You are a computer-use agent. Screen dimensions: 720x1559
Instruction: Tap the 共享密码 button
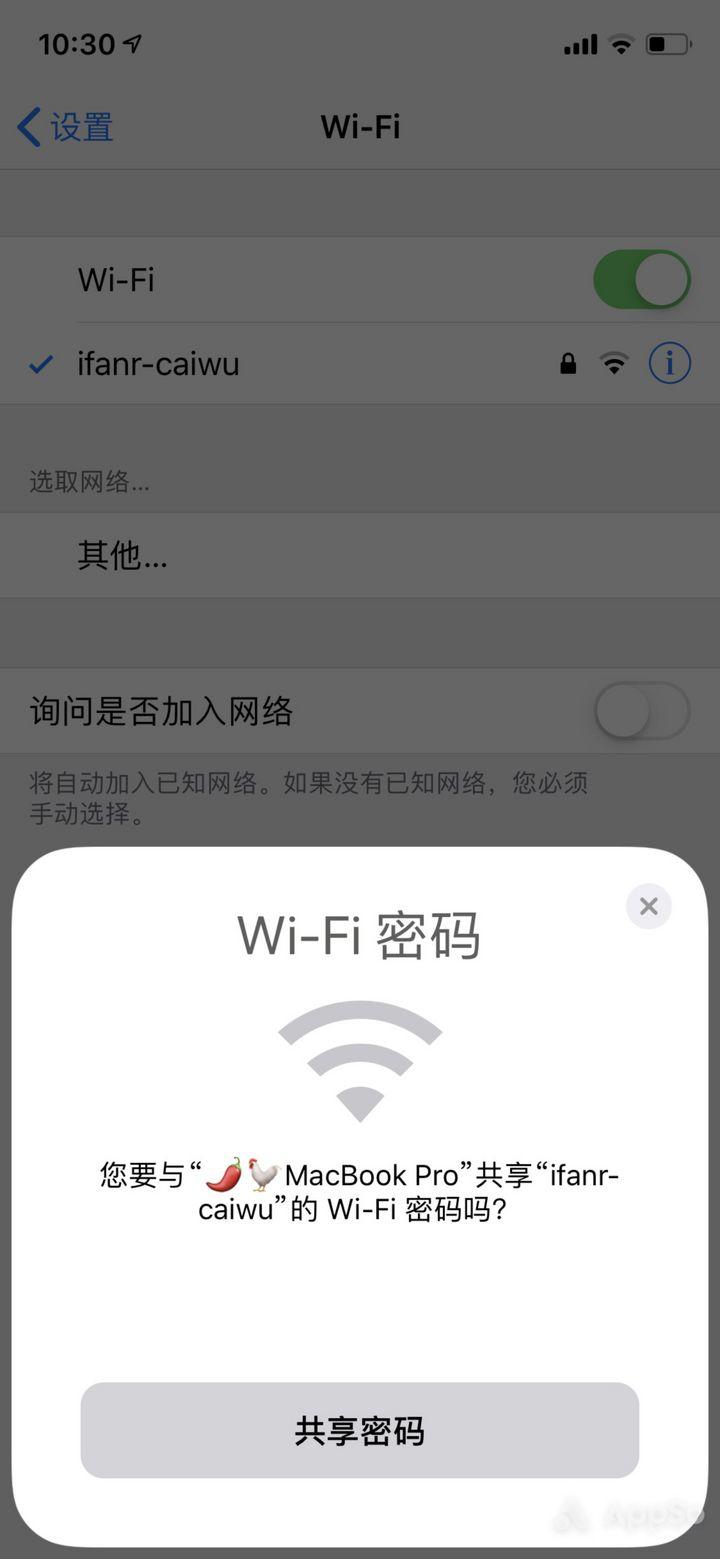(x=359, y=1430)
